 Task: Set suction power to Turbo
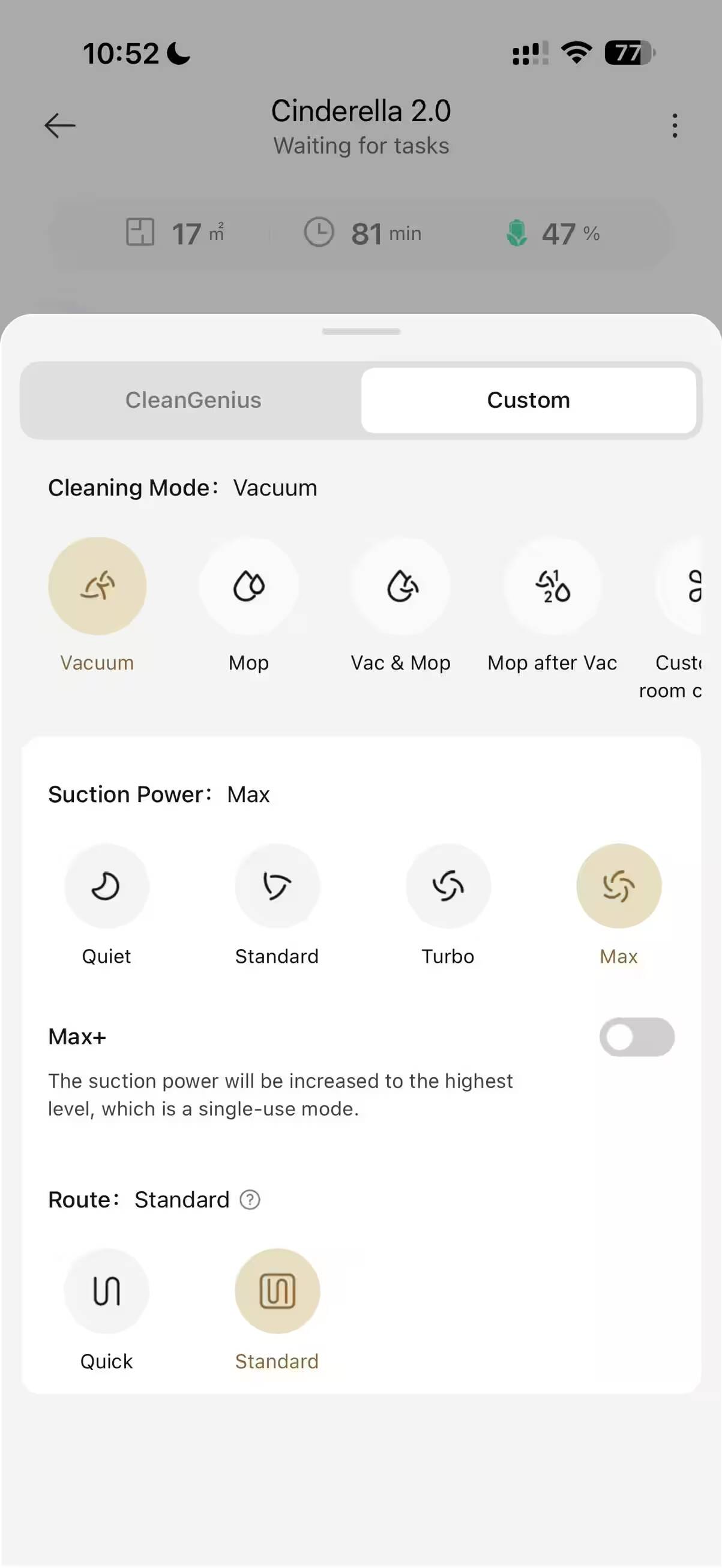pos(448,885)
